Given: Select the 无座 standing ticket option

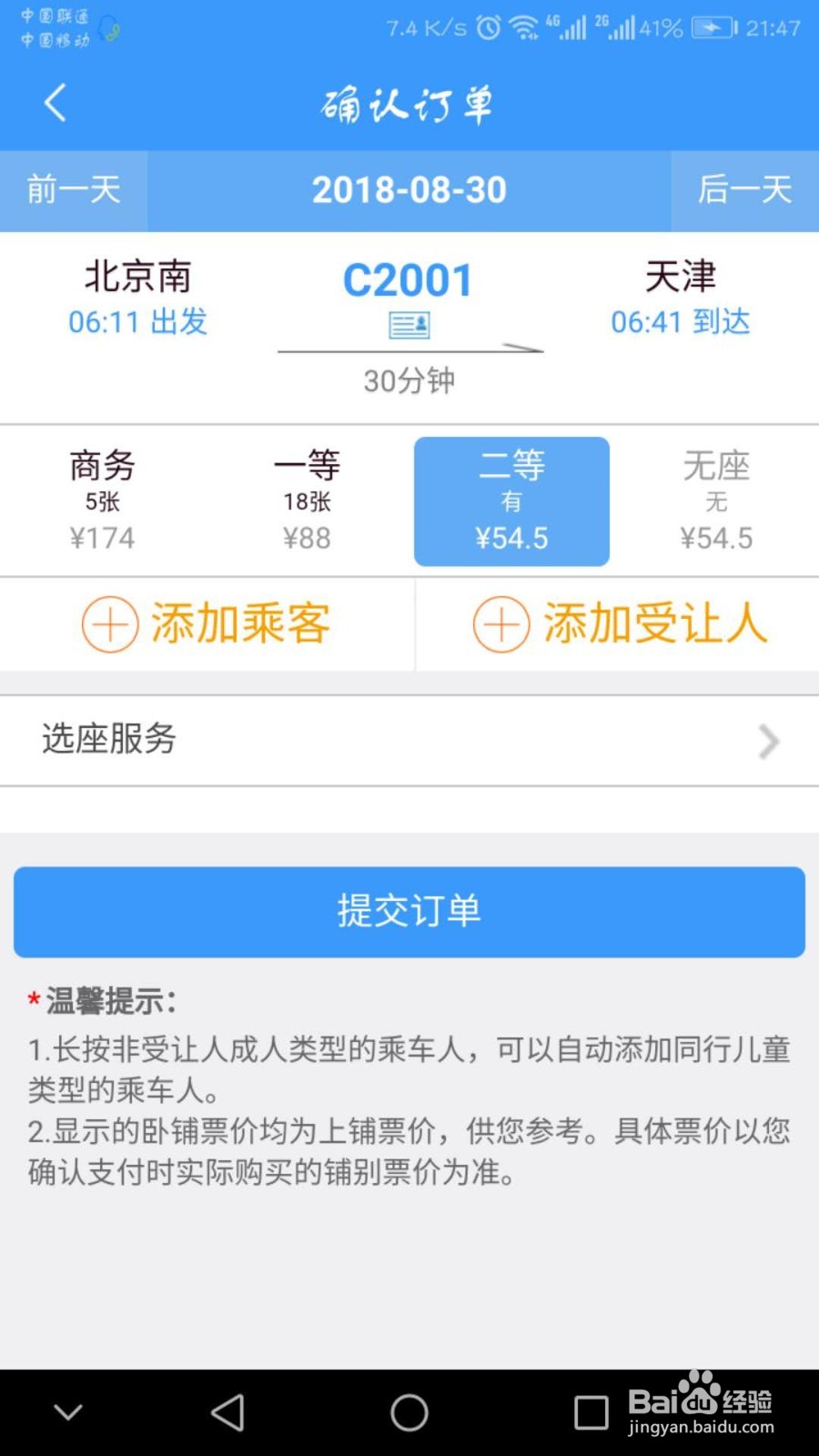Looking at the screenshot, I should pyautogui.click(x=716, y=500).
